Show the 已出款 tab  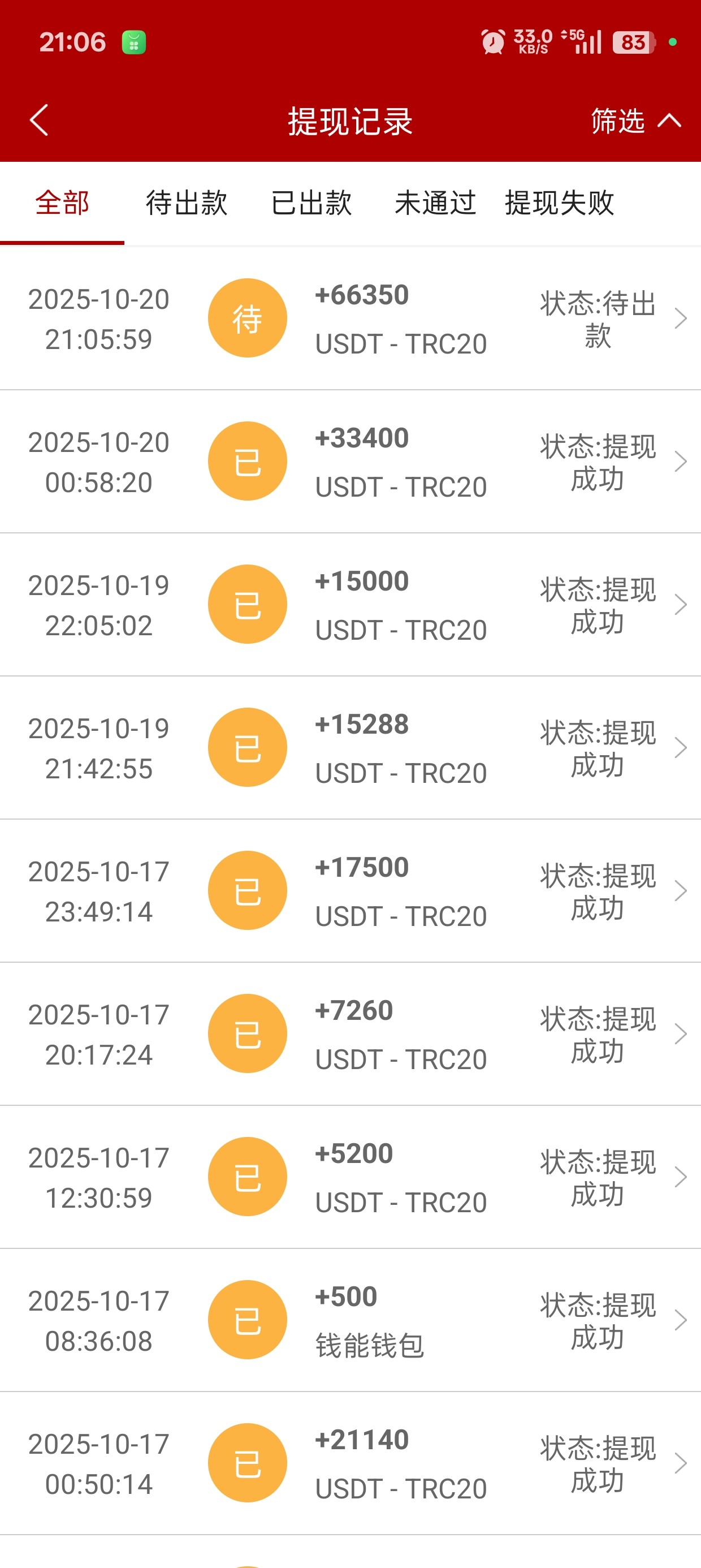tap(311, 203)
